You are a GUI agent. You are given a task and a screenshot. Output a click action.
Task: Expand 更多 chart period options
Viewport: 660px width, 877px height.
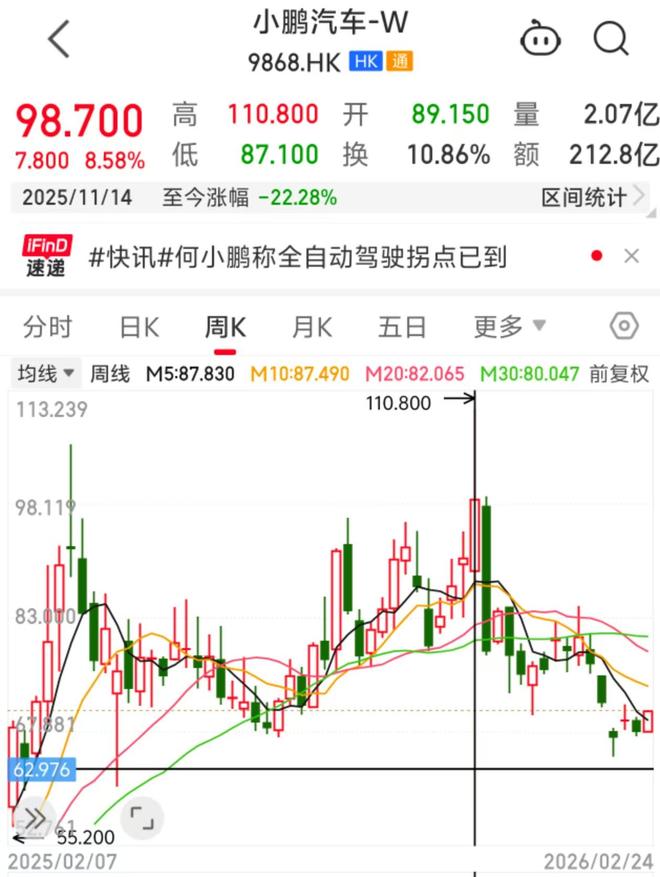click(510, 327)
